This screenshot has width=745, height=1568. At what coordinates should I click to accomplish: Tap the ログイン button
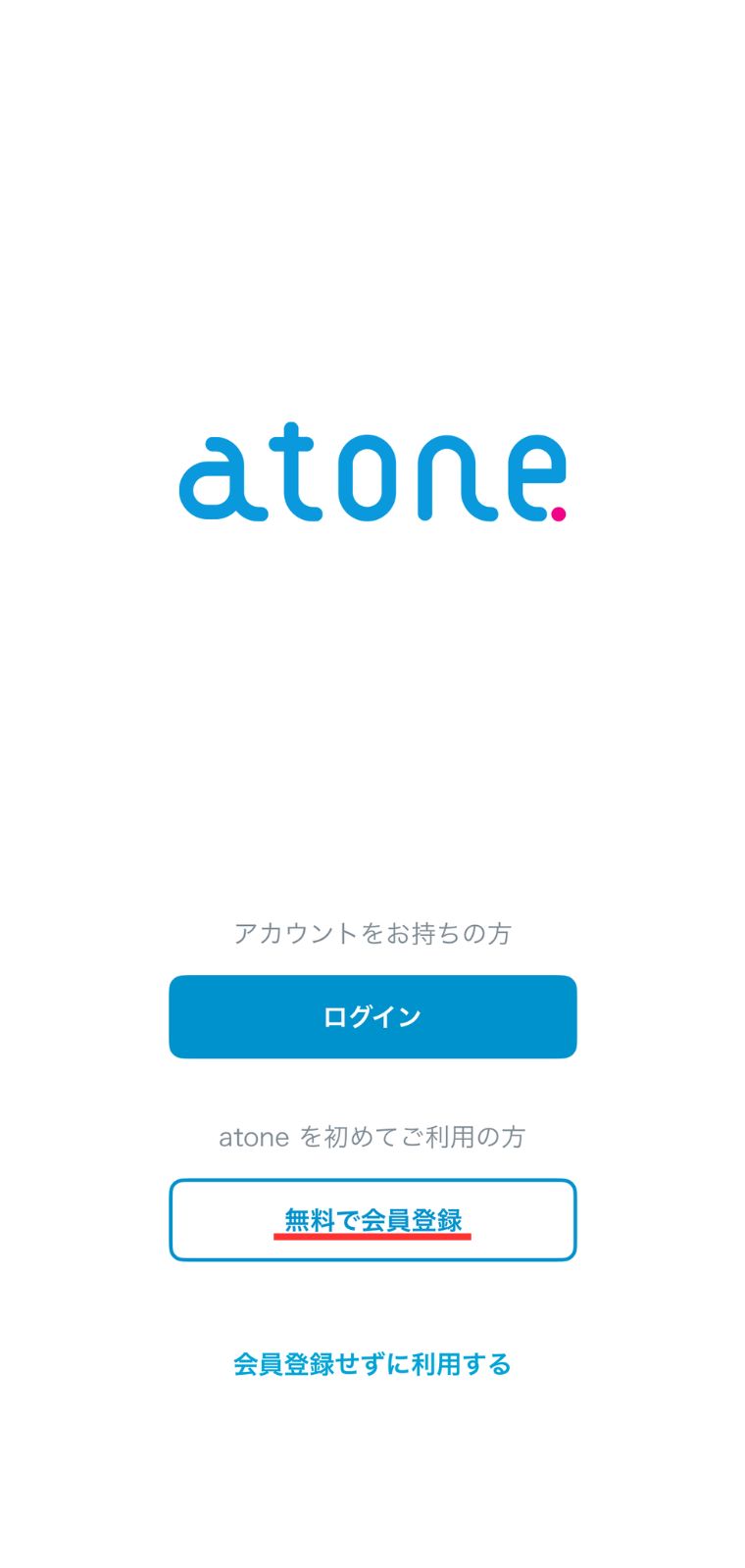coord(372,1016)
